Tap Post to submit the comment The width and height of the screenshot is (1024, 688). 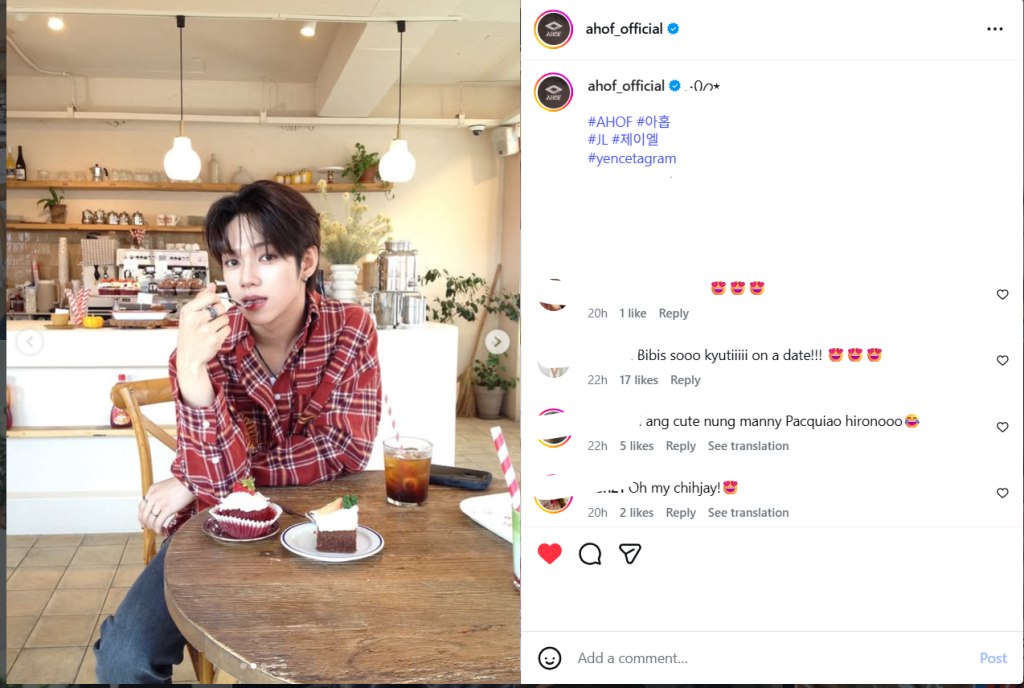click(x=993, y=658)
